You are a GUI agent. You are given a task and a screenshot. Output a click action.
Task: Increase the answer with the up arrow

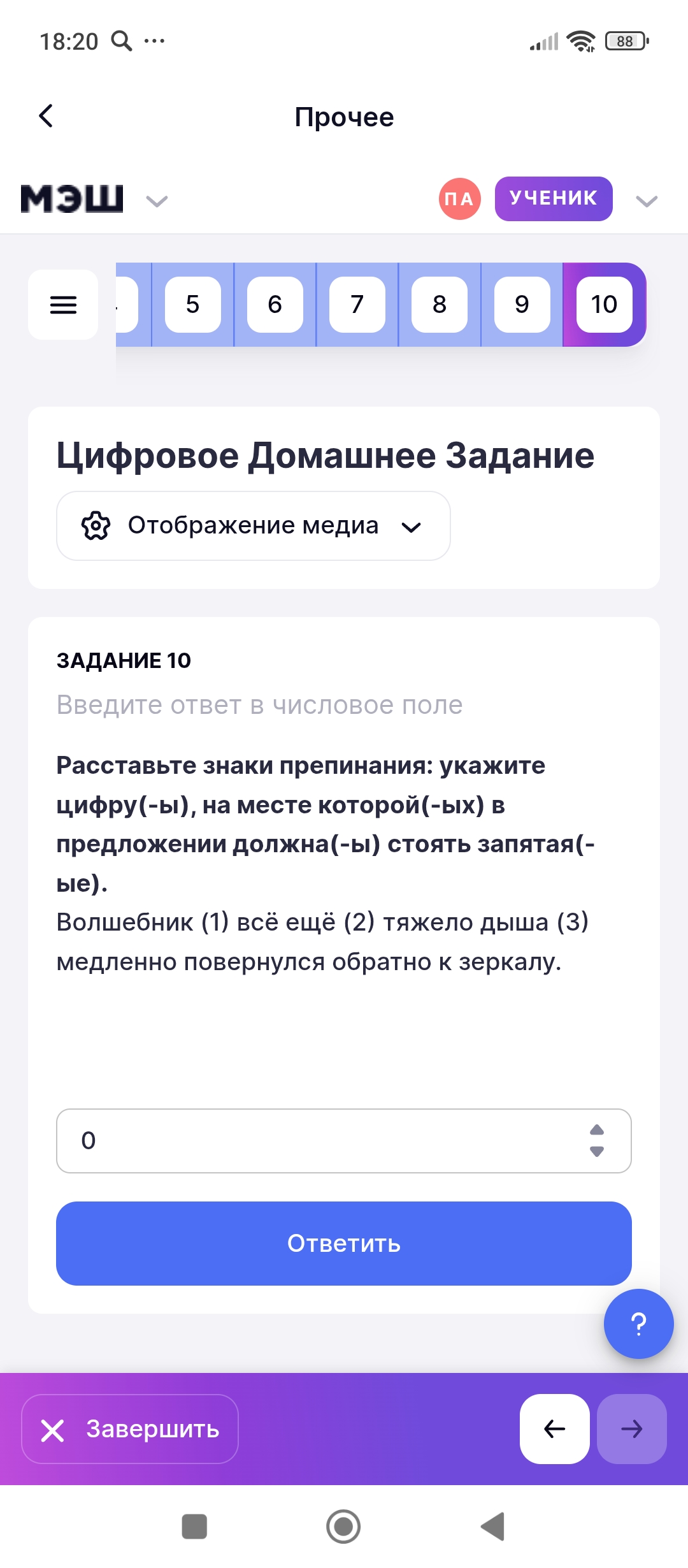(x=597, y=1129)
